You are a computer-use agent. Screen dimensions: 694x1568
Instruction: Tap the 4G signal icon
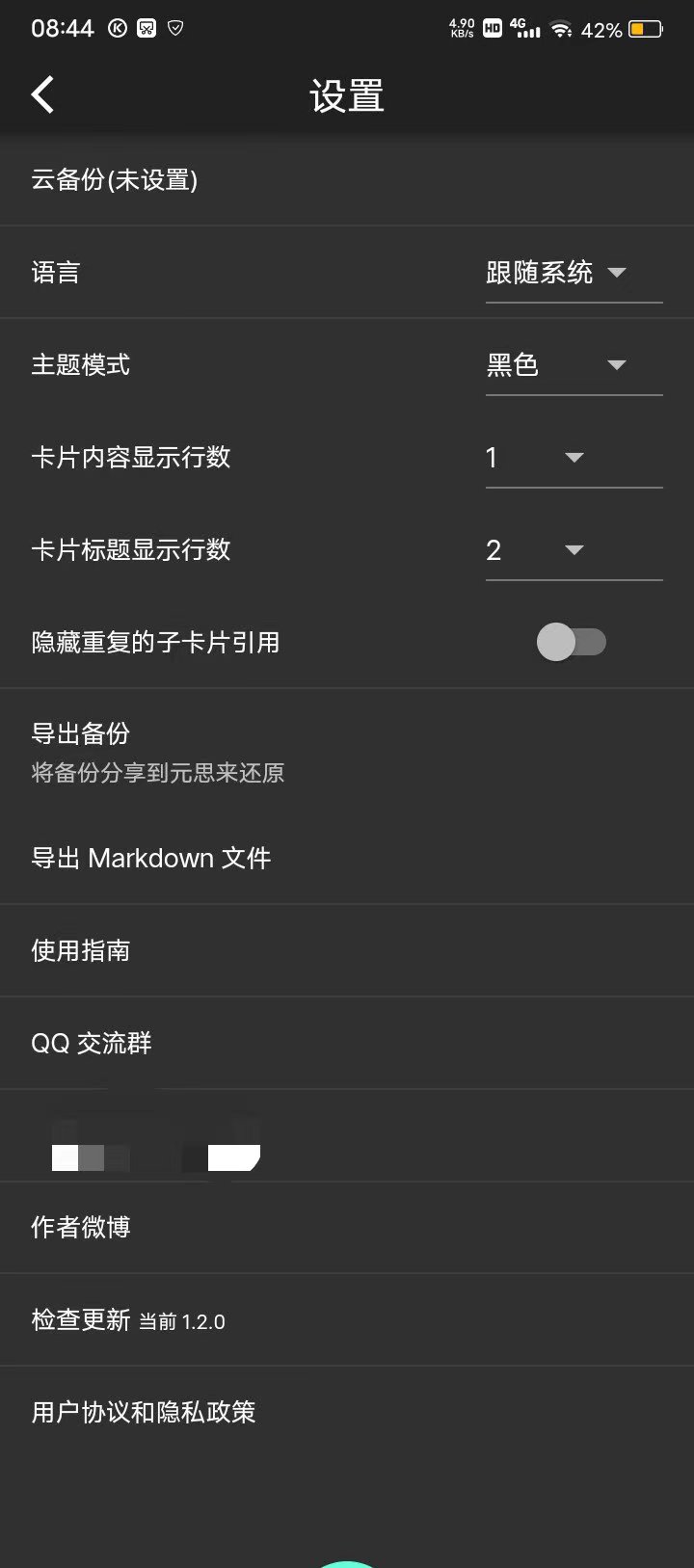[523, 29]
